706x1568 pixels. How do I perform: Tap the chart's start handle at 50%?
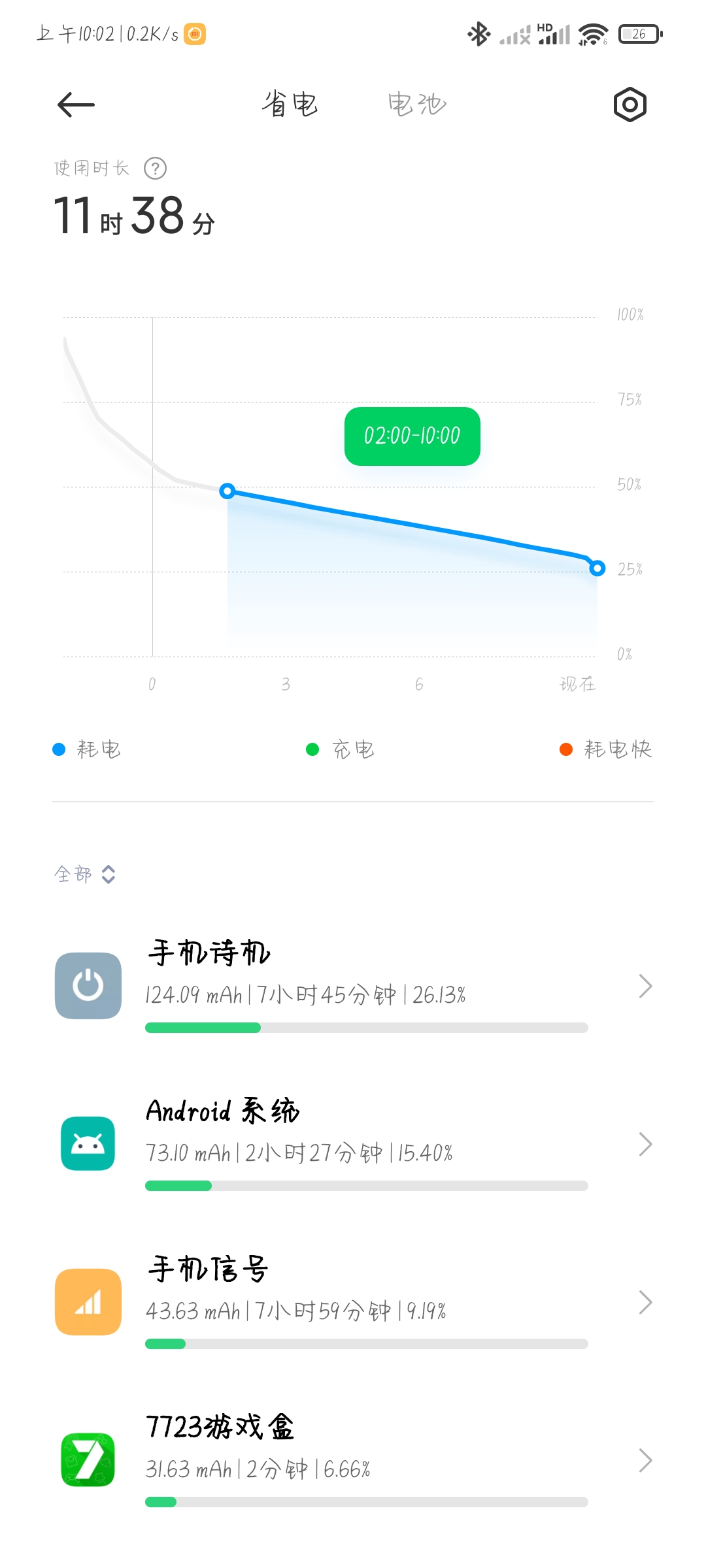227,491
